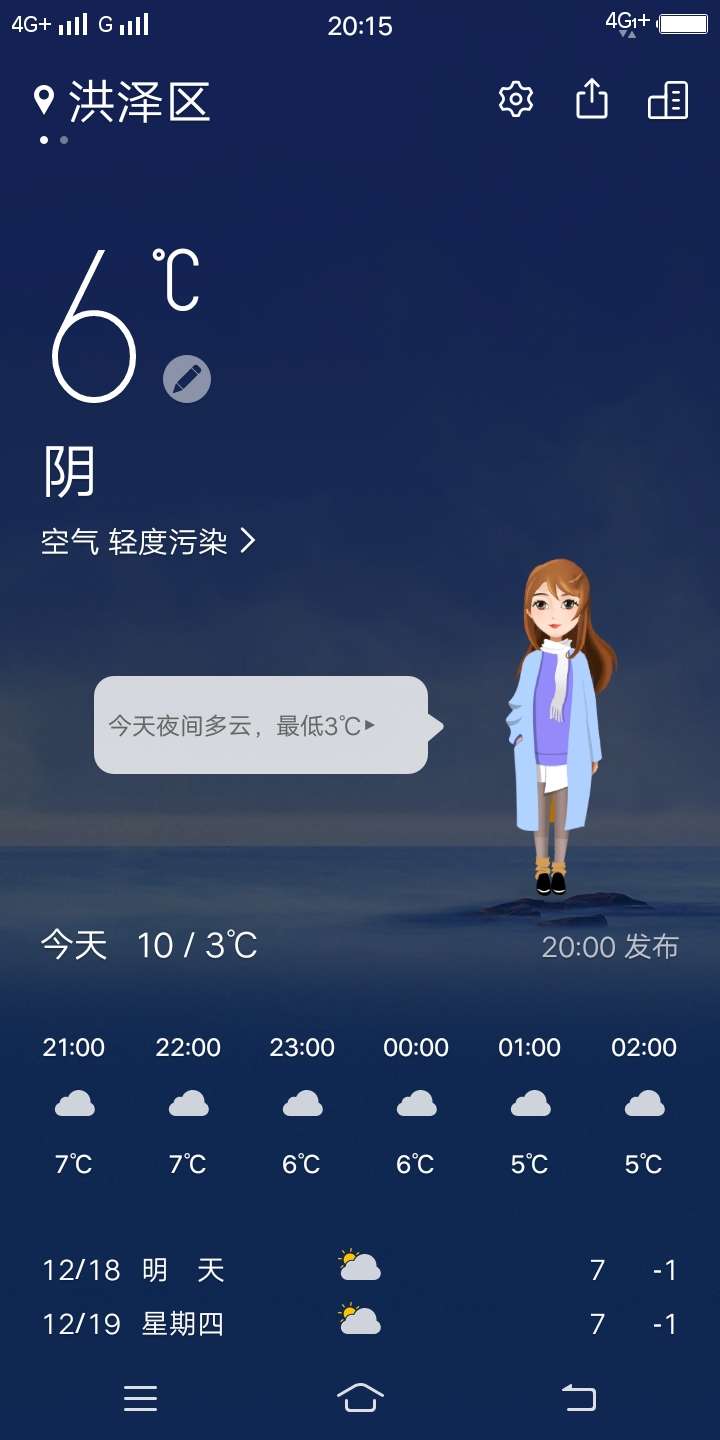This screenshot has height=1440, width=720.
Task: Open the 12/19 星期四 forecast row
Action: coord(360,1324)
